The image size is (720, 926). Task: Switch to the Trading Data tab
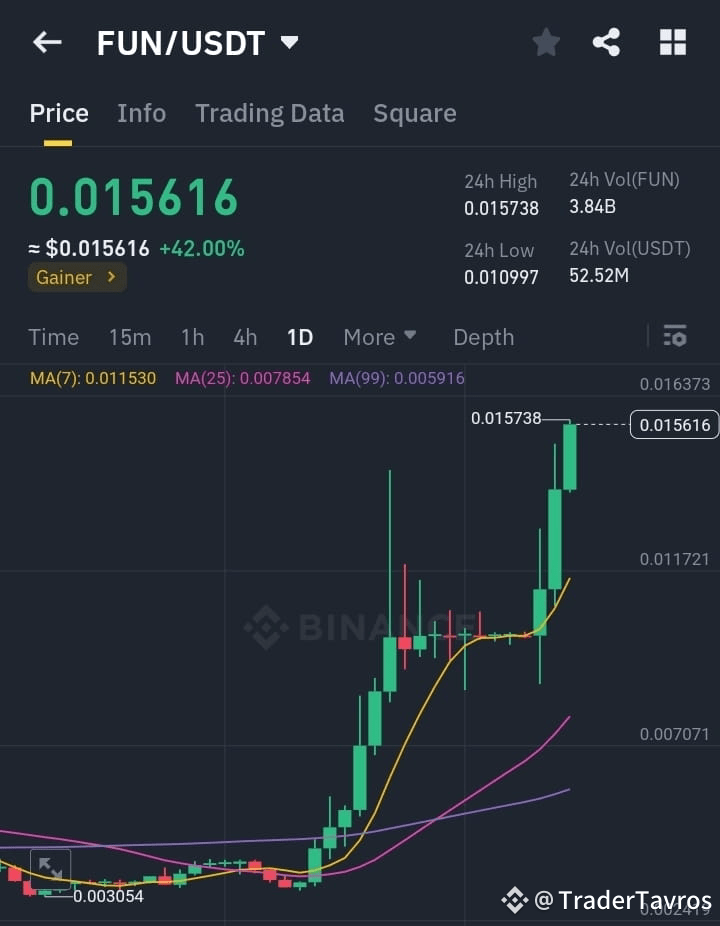[x=269, y=113]
